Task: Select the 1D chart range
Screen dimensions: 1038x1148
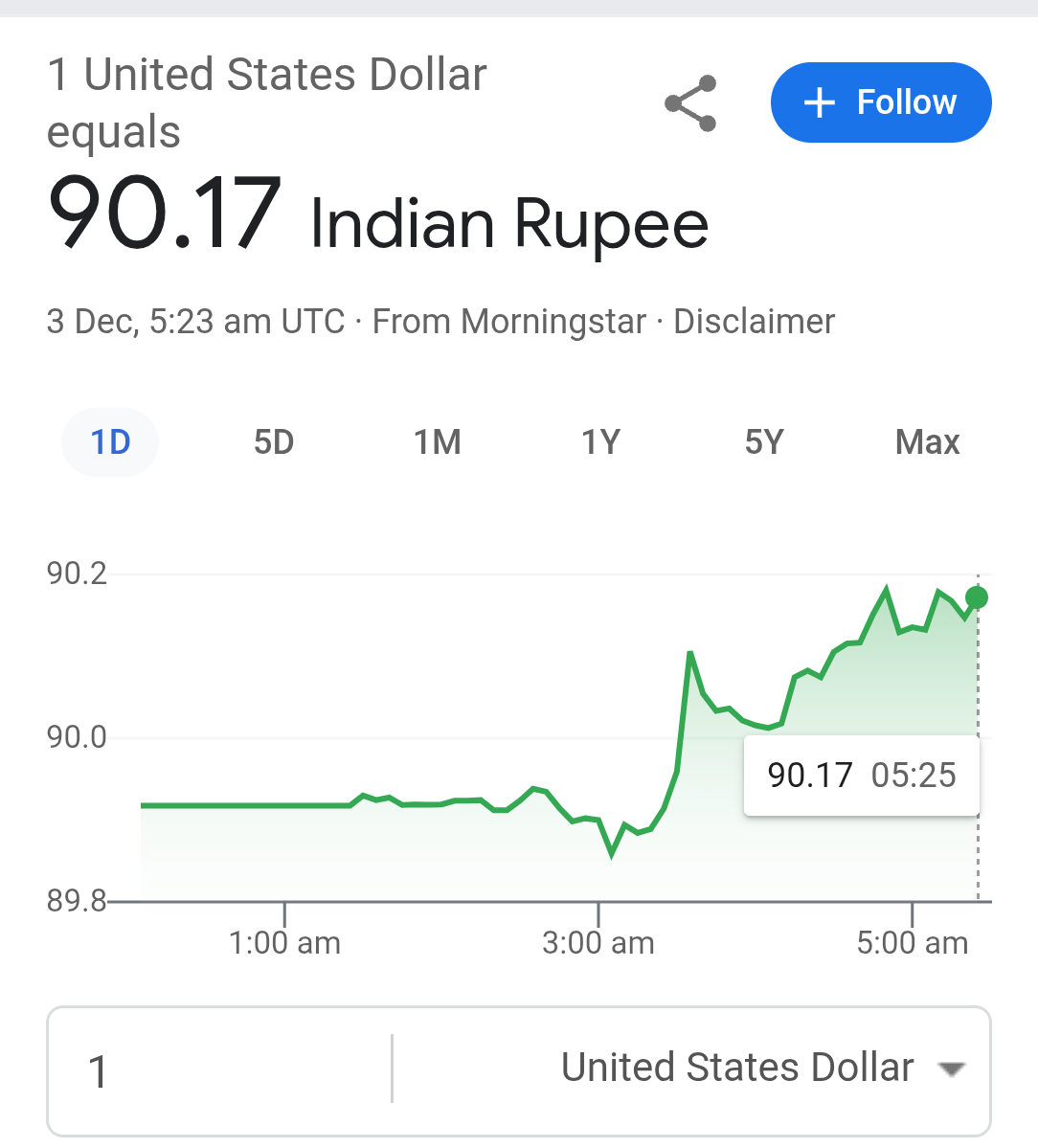Action: point(110,442)
